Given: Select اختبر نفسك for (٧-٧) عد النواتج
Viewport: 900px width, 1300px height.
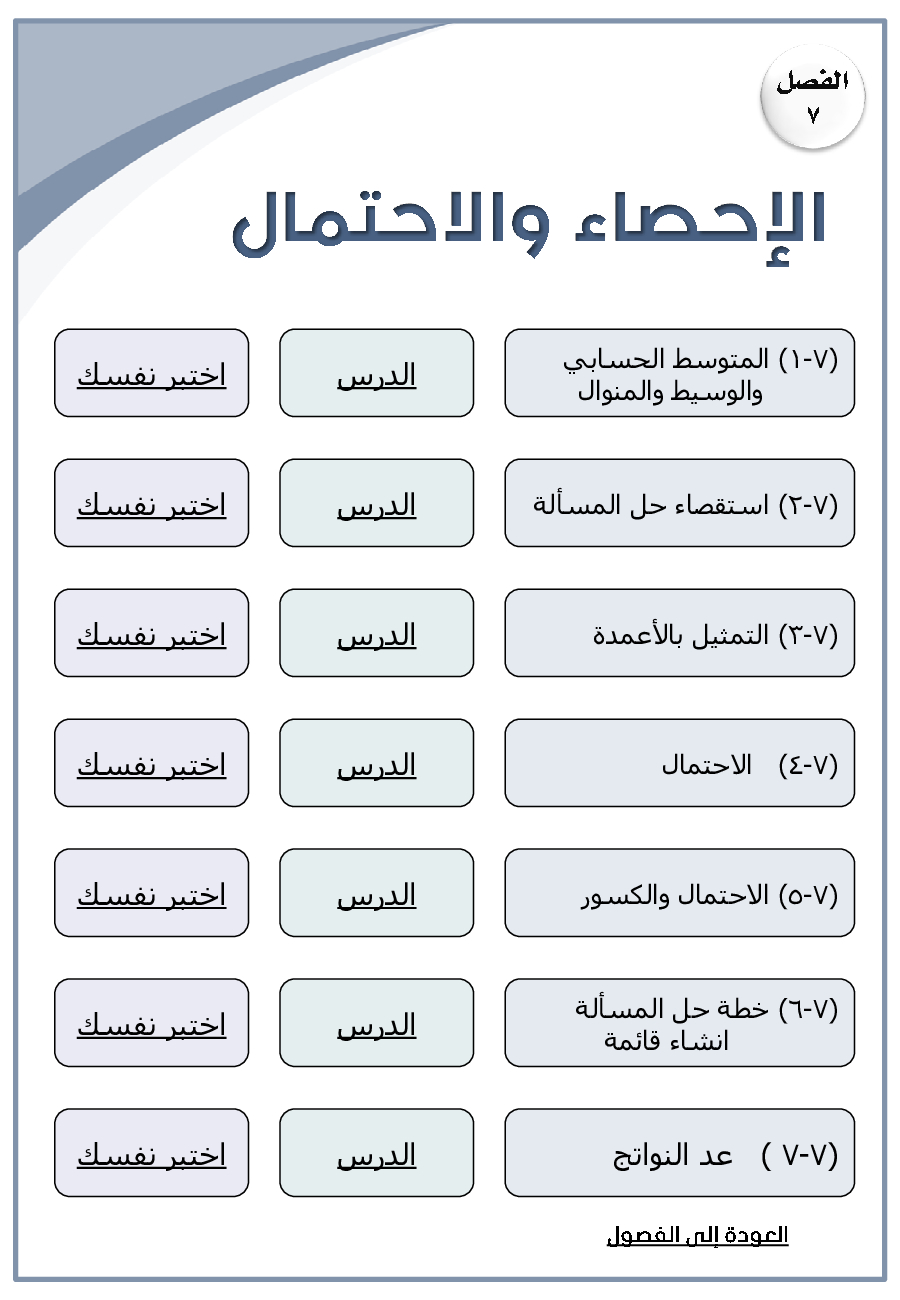Looking at the screenshot, I should click(151, 1154).
